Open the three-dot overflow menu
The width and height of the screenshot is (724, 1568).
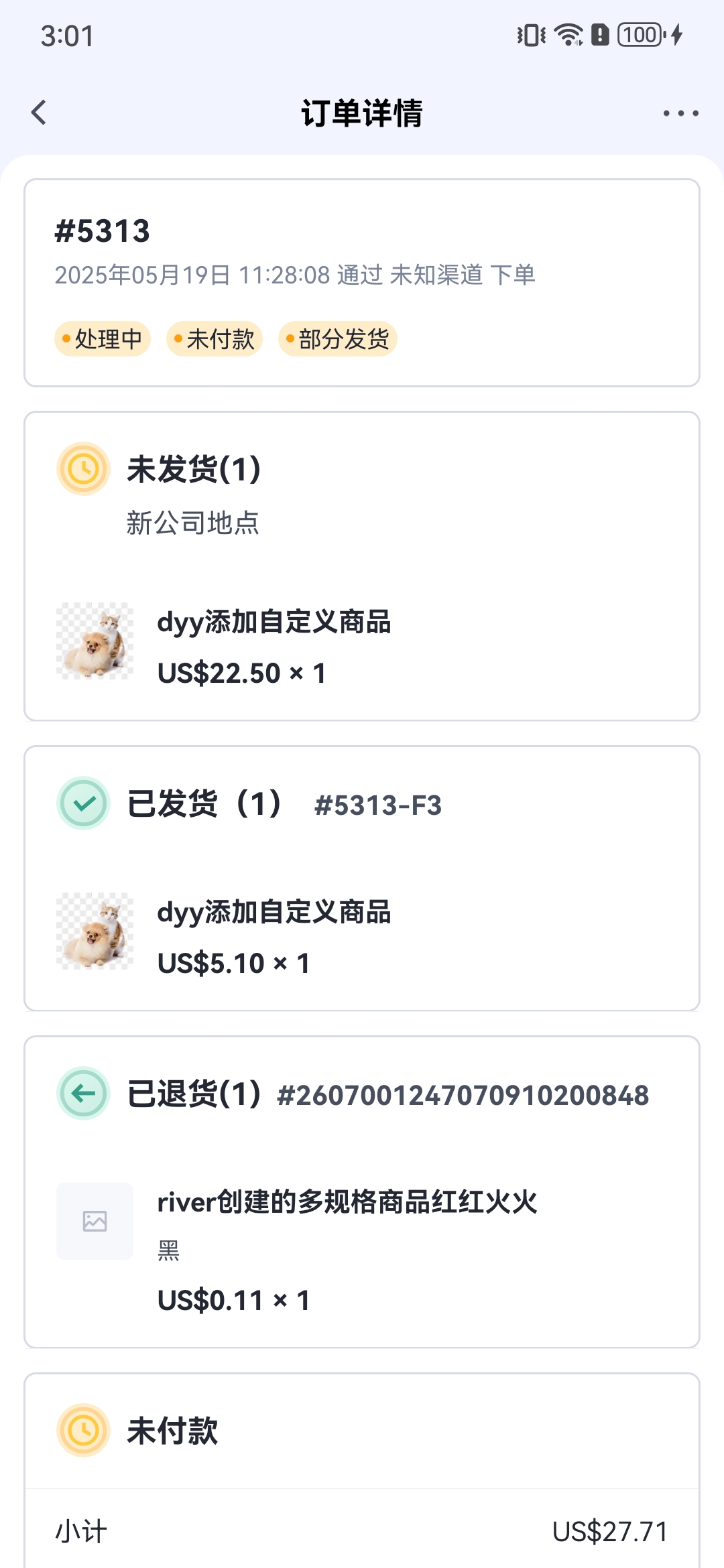680,113
